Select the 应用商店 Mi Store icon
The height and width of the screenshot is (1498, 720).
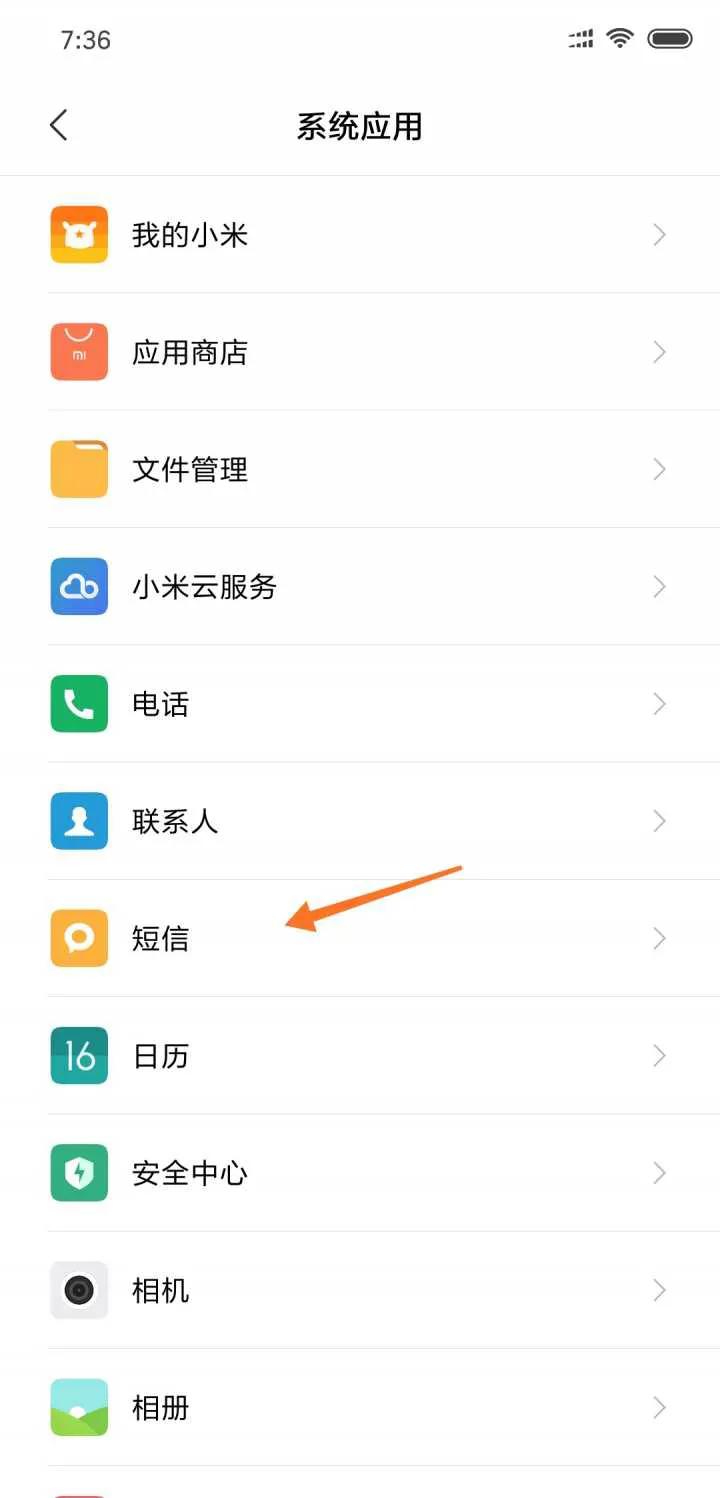[x=78, y=351]
